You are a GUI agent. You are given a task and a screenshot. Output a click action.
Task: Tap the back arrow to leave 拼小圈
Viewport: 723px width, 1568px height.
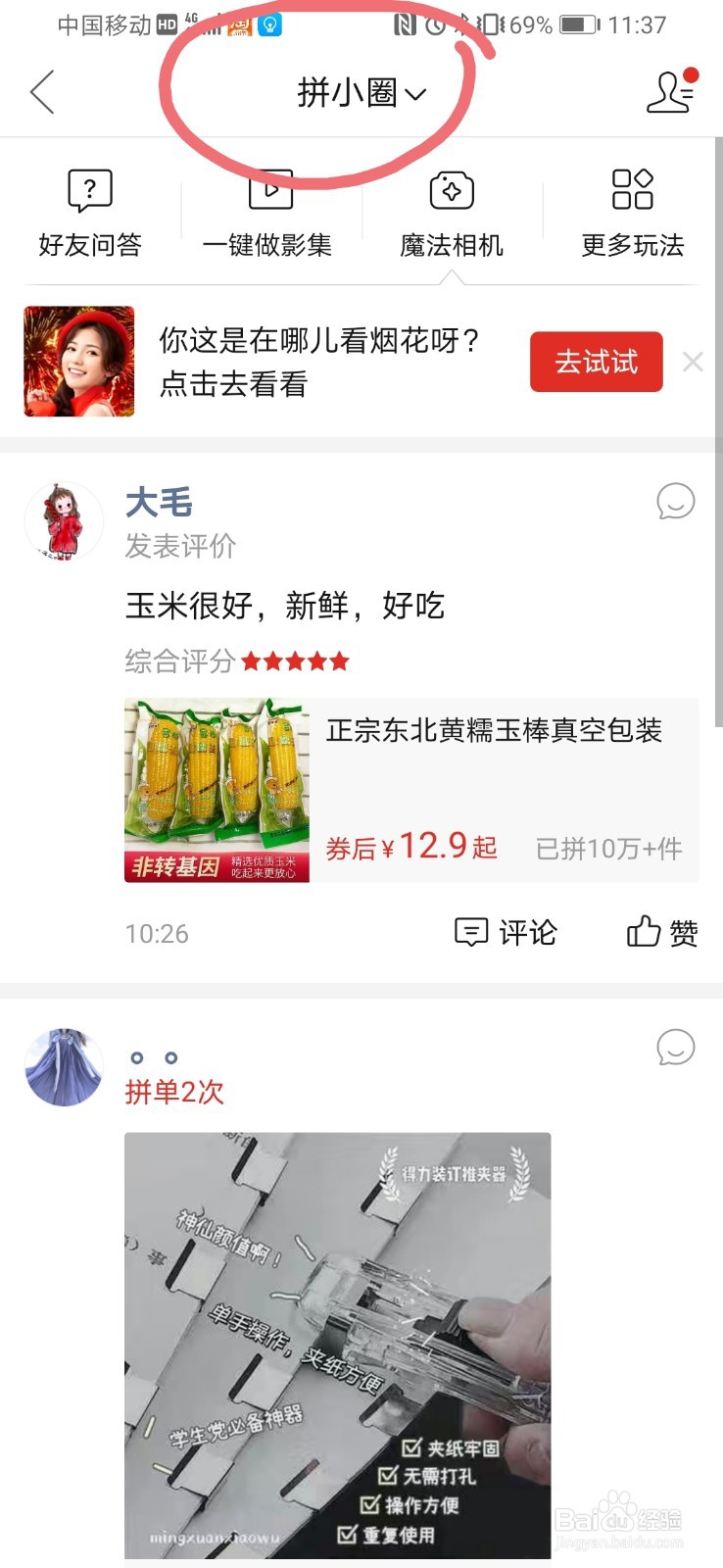(41, 91)
